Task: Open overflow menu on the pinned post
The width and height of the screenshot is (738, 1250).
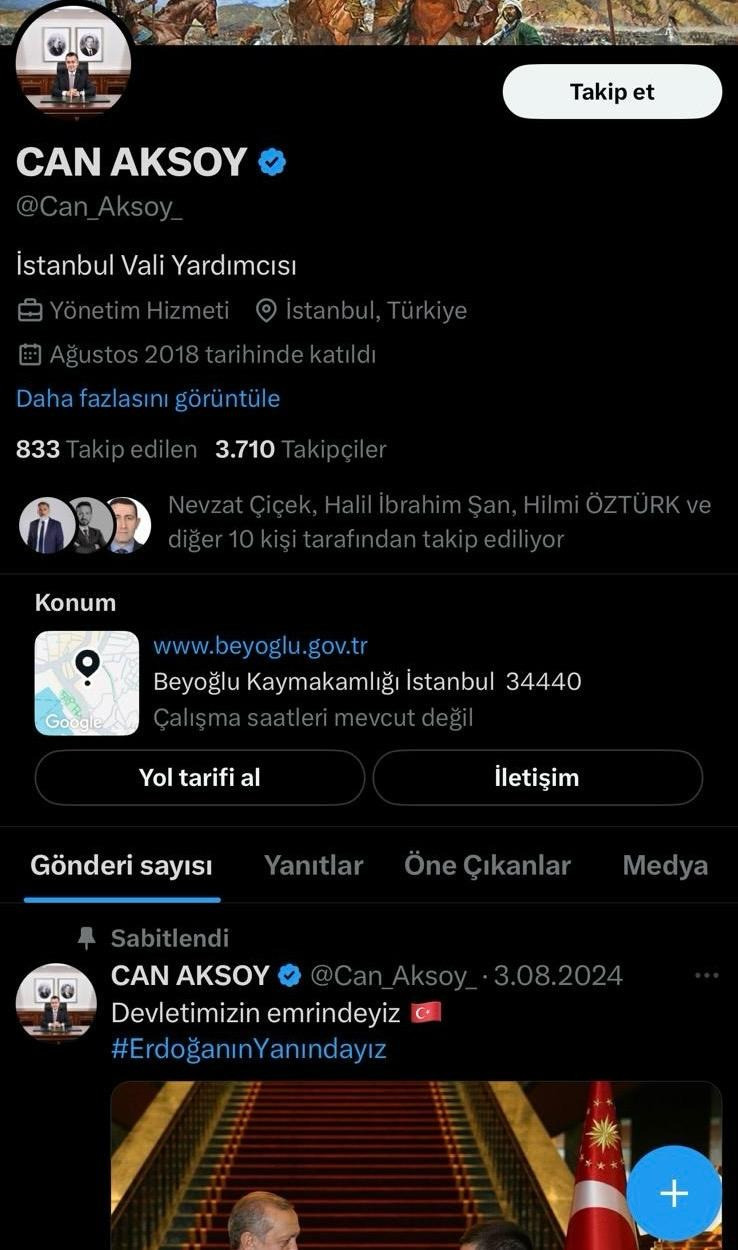Action: point(706,976)
